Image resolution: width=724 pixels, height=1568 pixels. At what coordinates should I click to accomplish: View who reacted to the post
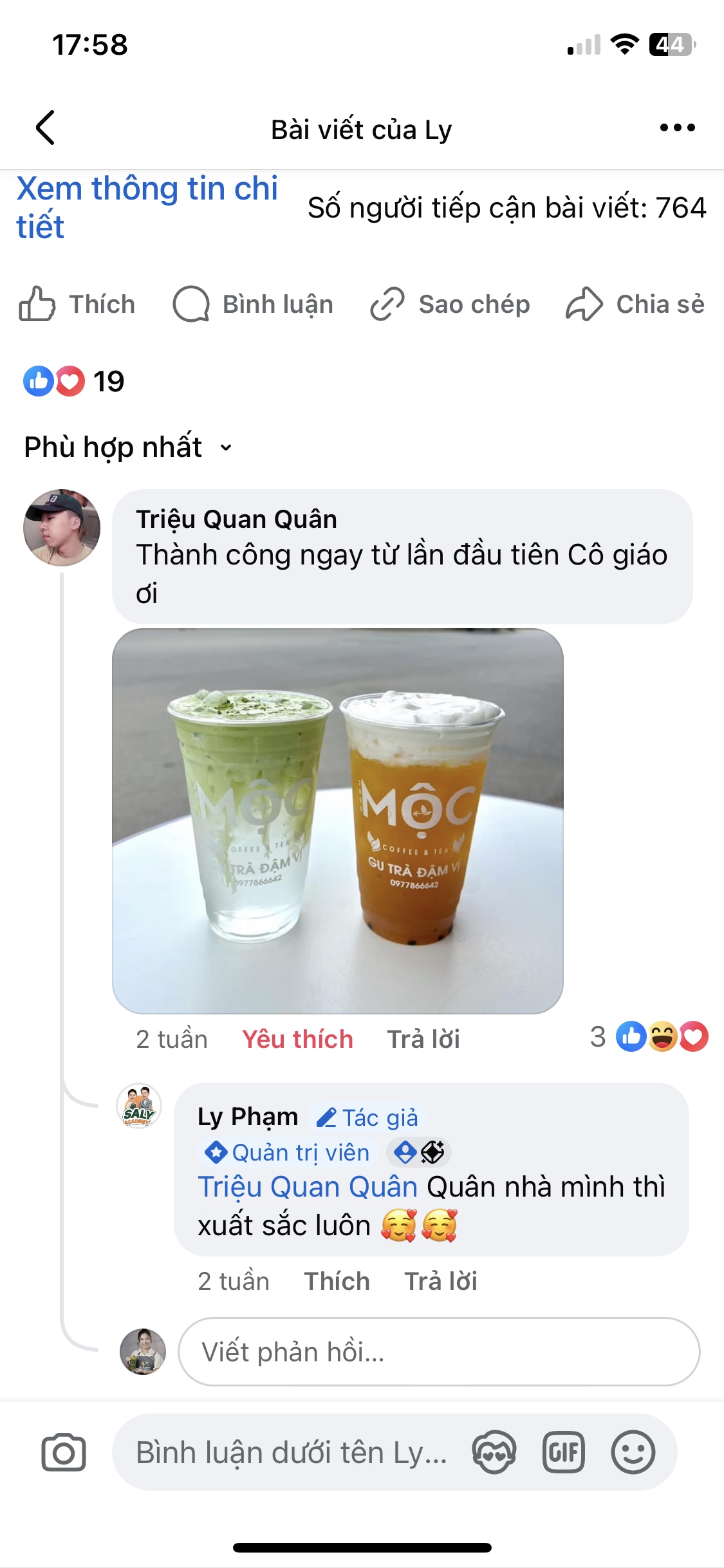73,381
